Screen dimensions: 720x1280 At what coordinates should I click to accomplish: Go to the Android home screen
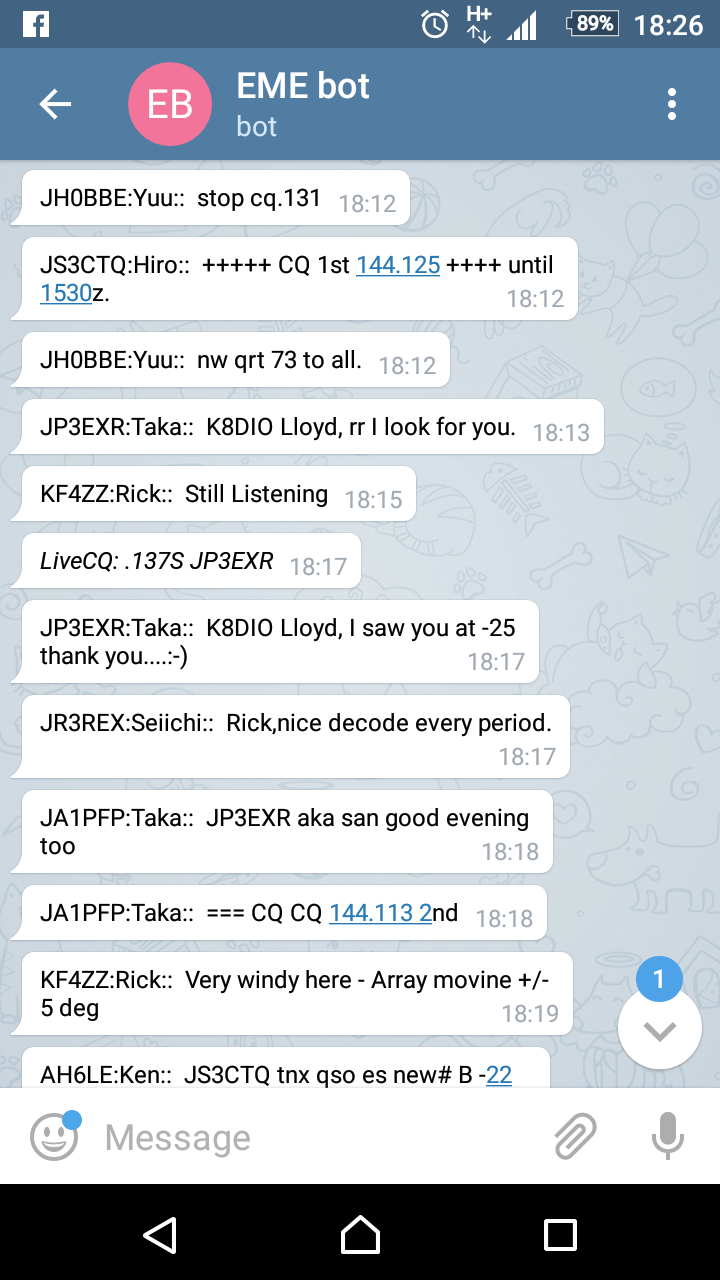[x=360, y=1234]
